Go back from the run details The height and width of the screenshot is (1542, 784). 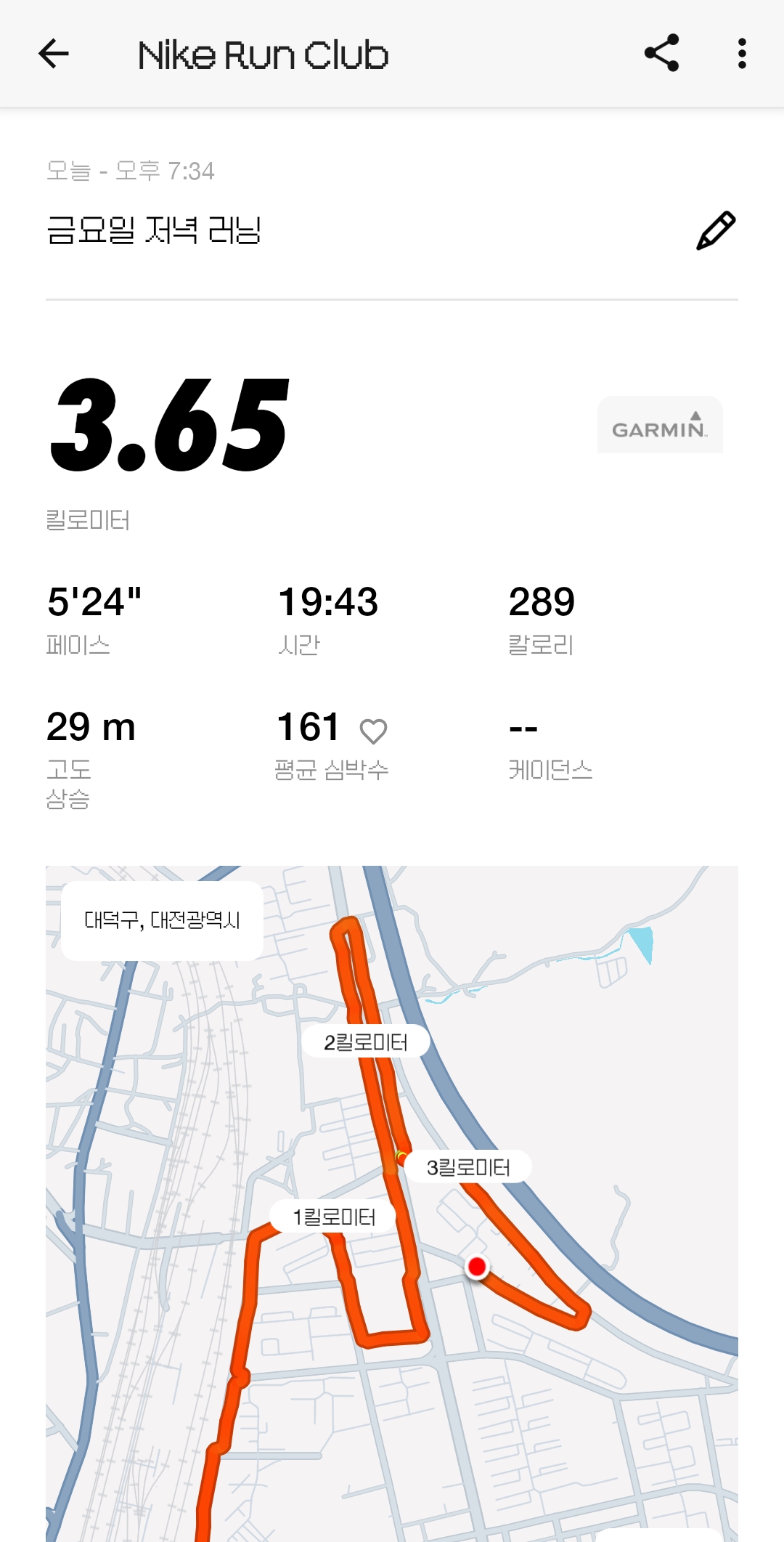coord(54,54)
